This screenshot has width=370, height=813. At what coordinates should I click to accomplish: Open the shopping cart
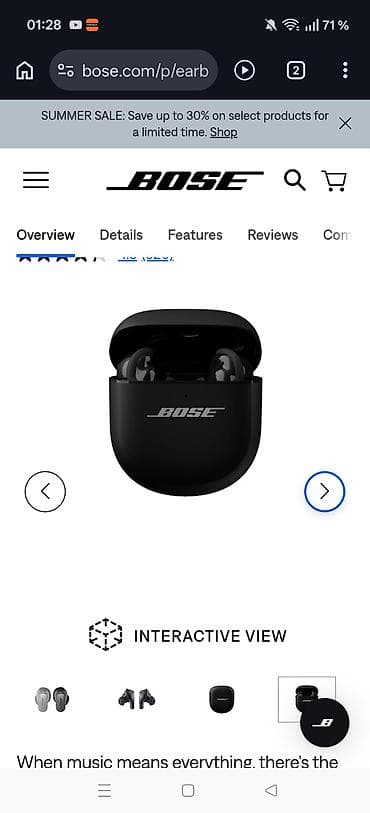coord(334,181)
